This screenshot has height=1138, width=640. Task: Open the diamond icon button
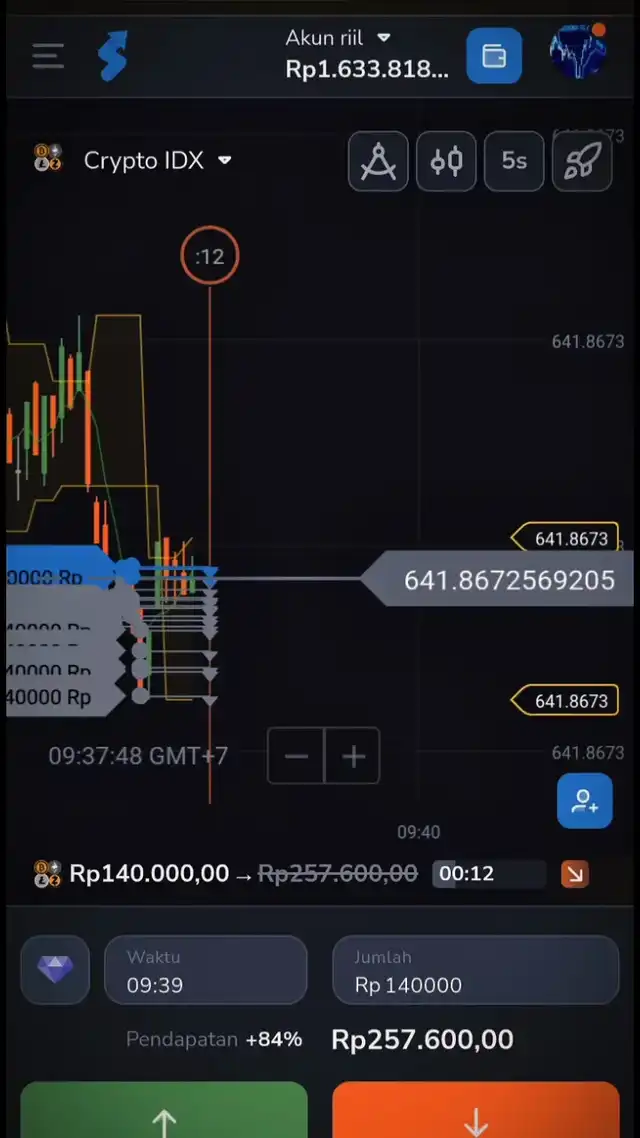coord(55,969)
